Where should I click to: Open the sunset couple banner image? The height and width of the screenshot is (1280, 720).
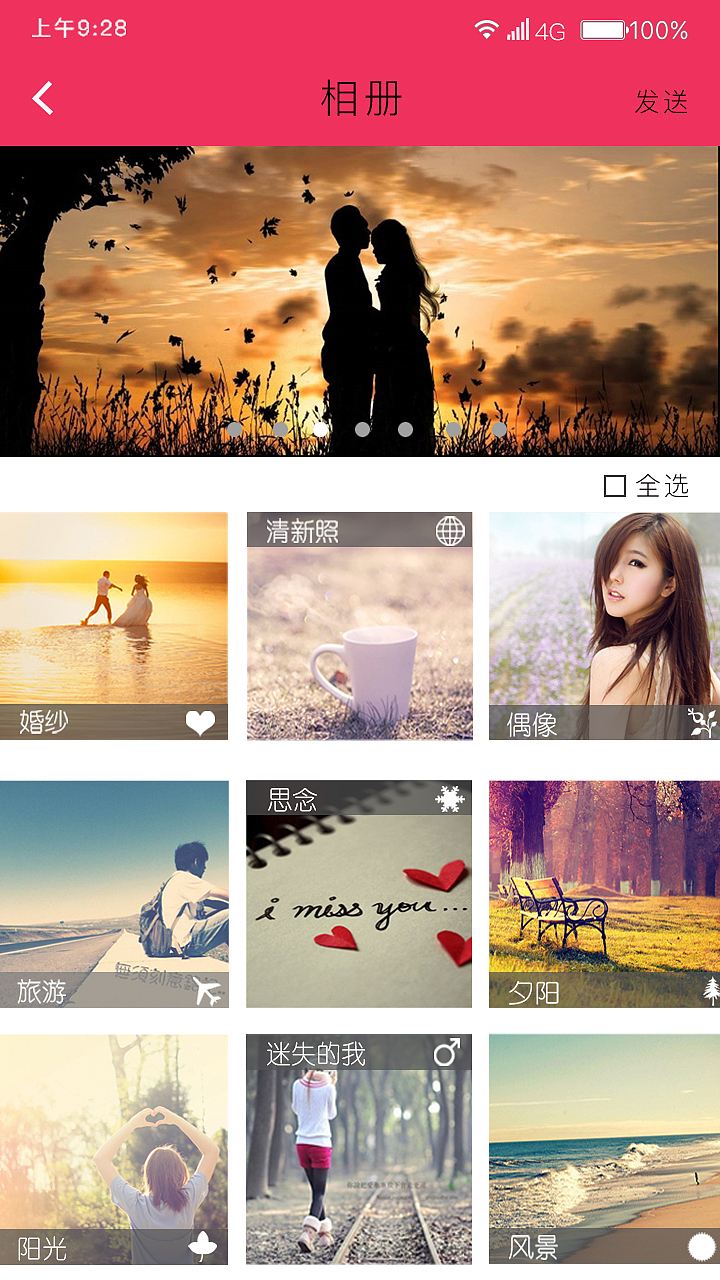point(360,300)
